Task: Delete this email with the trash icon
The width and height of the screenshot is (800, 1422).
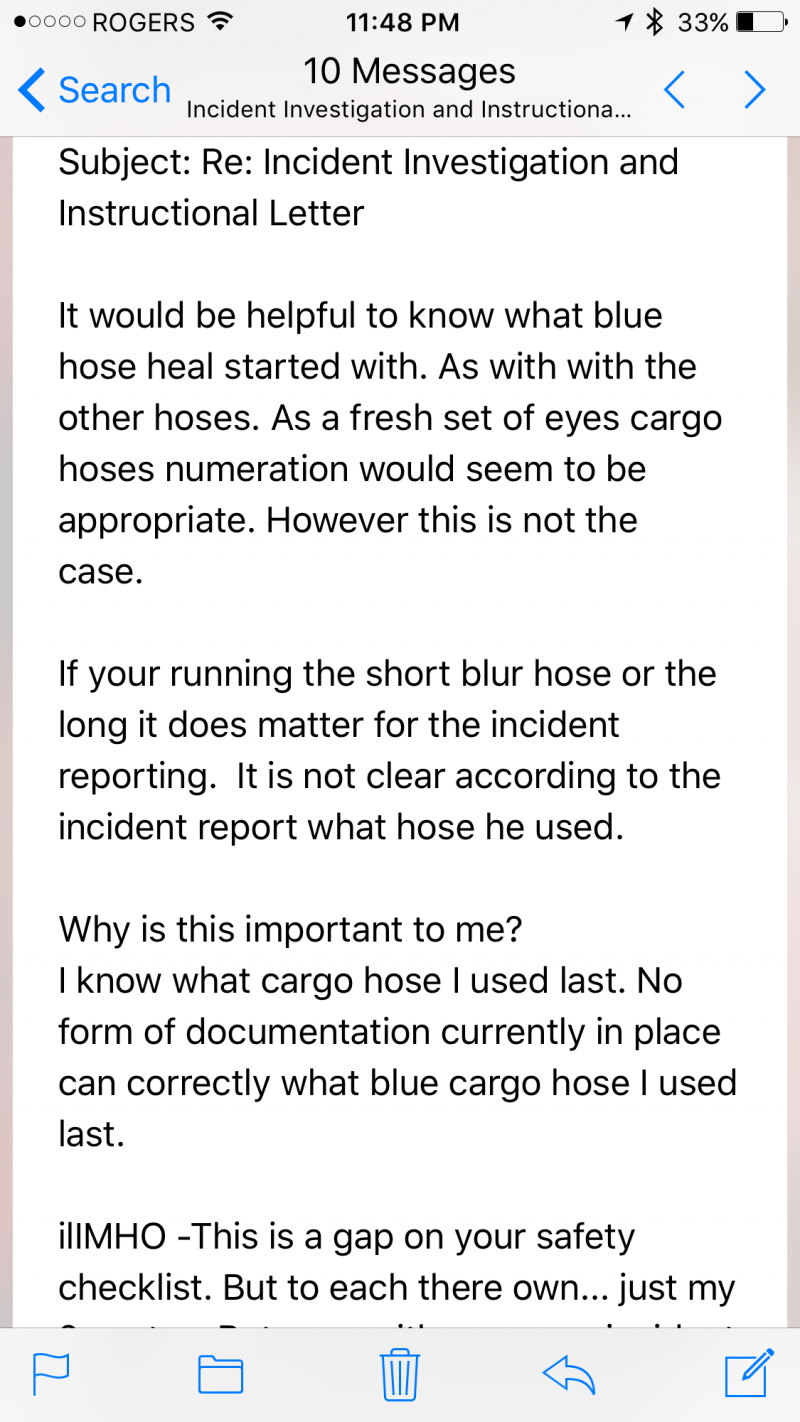Action: 400,1373
